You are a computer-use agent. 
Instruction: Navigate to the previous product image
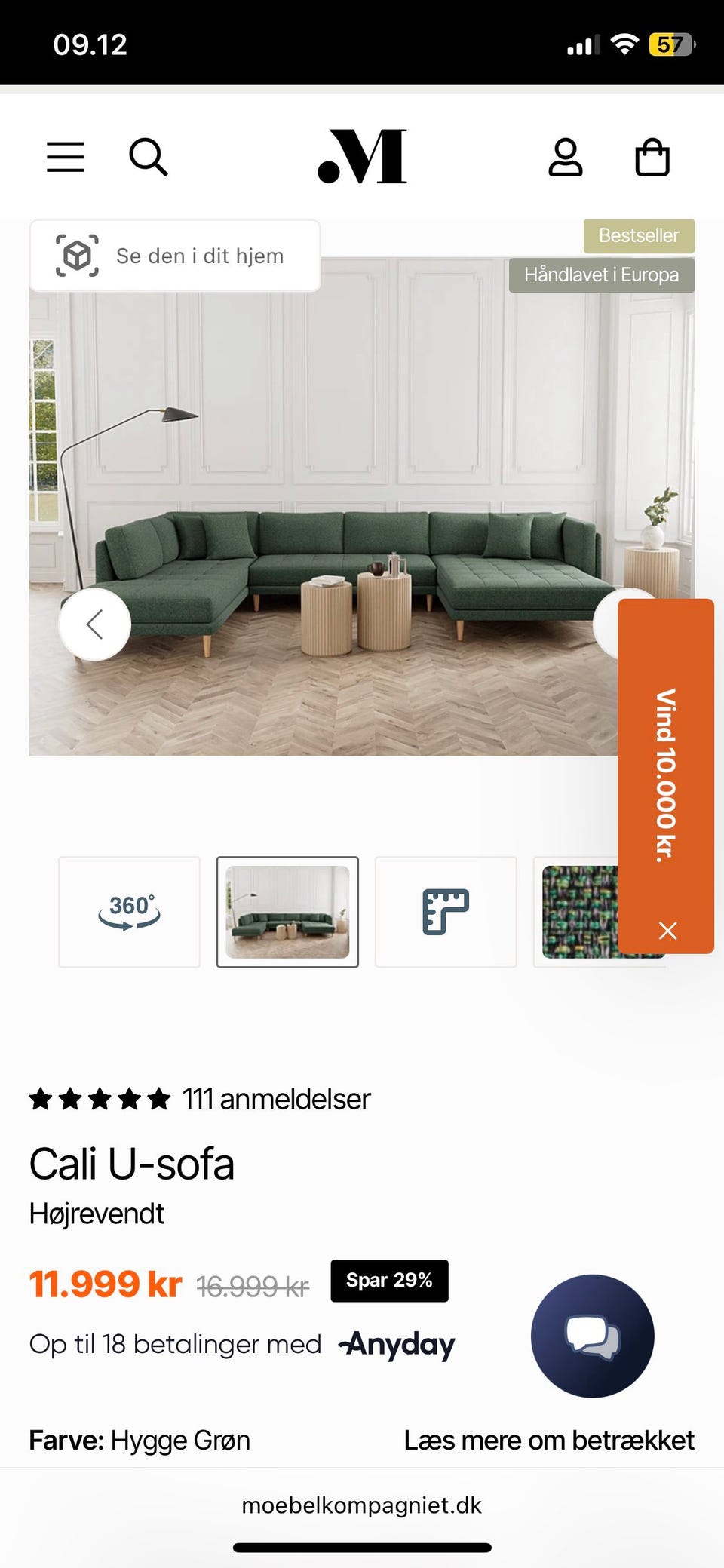point(96,624)
